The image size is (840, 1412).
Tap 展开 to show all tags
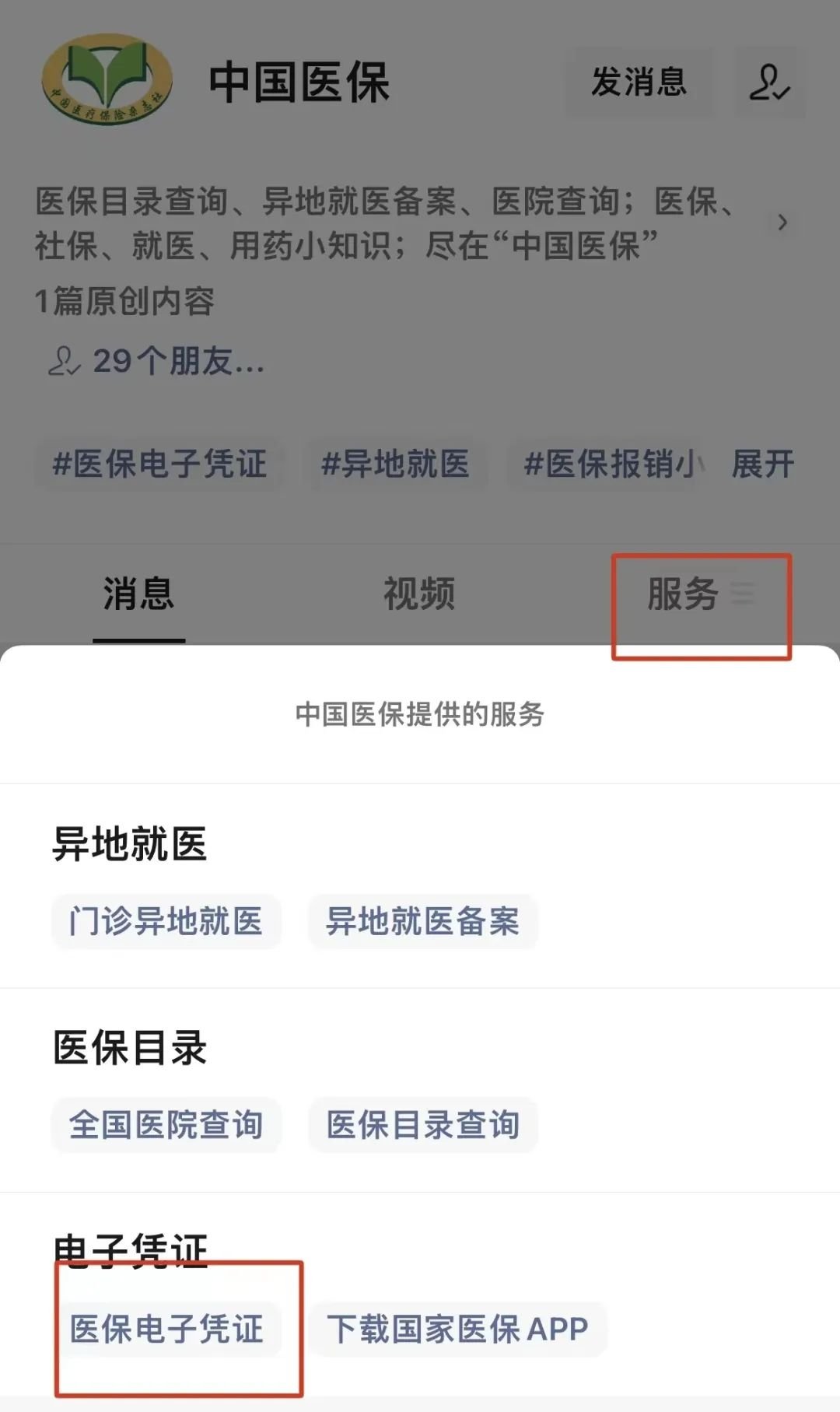tap(762, 464)
